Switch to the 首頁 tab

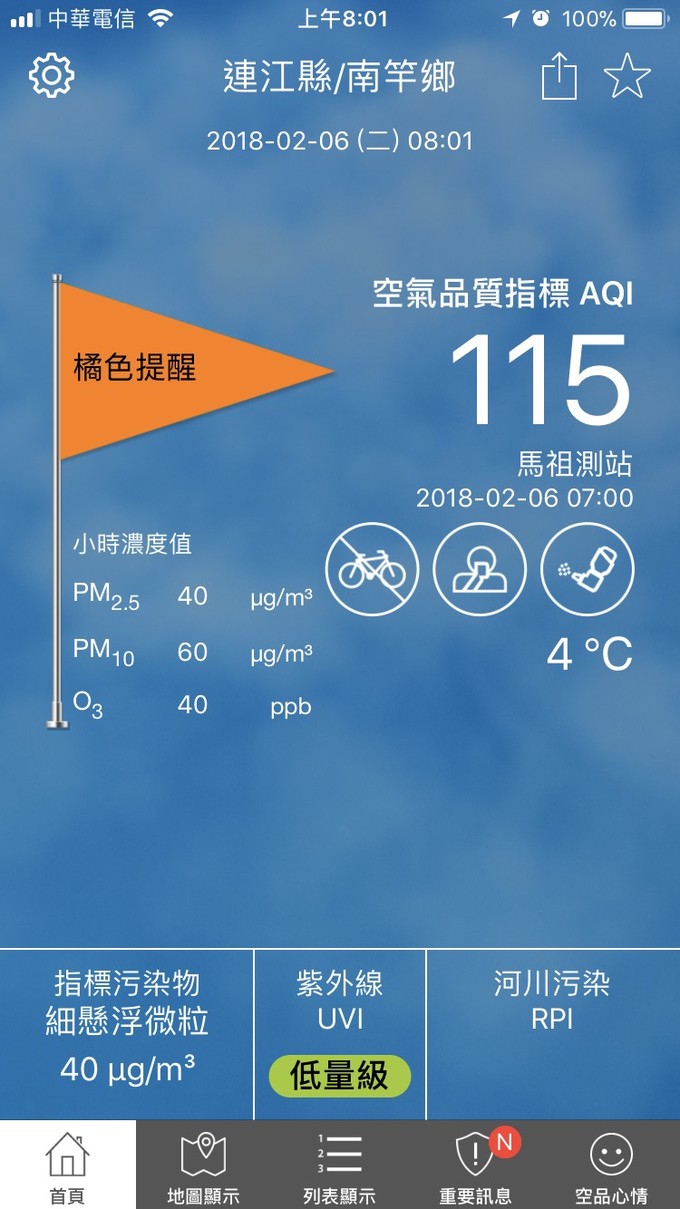click(x=67, y=1166)
